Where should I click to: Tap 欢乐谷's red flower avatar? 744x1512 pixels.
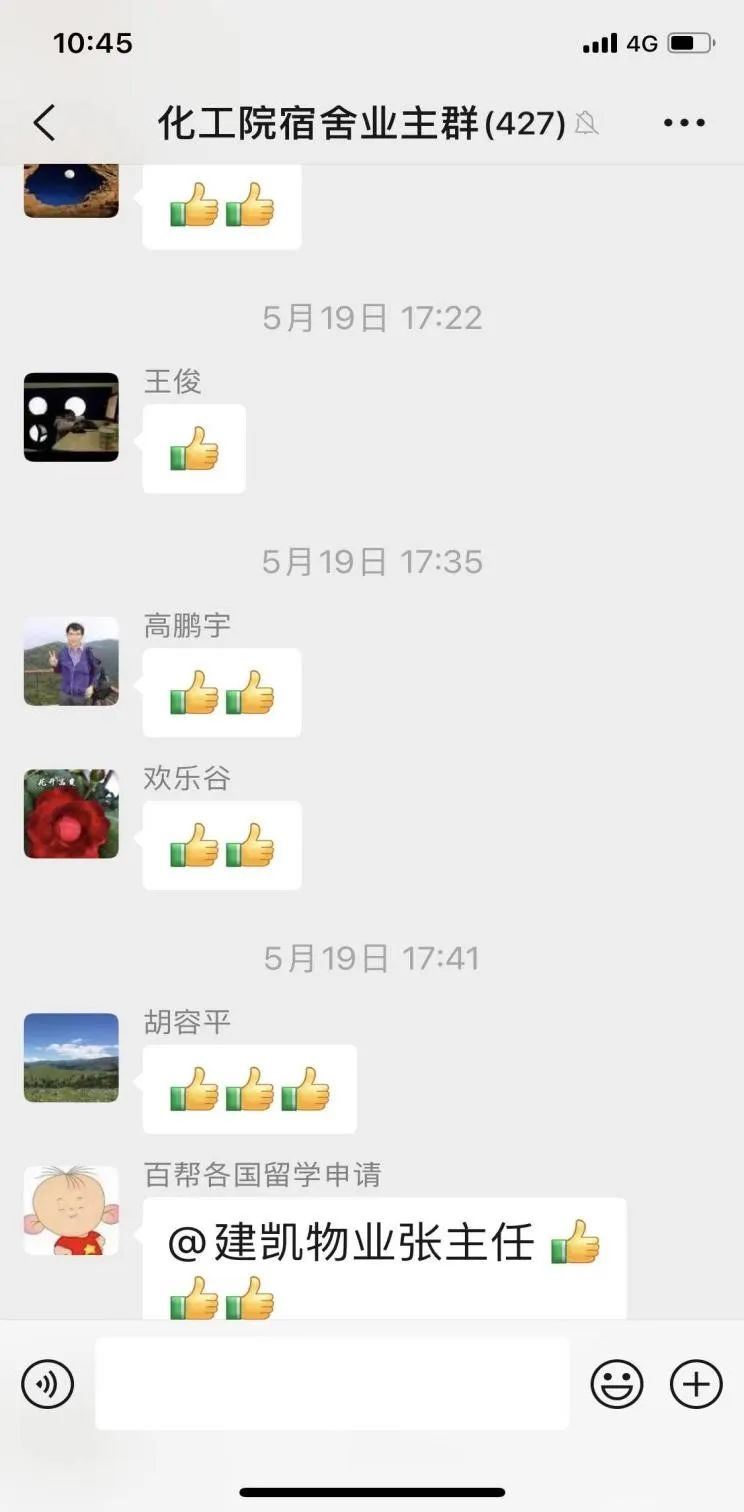71,814
